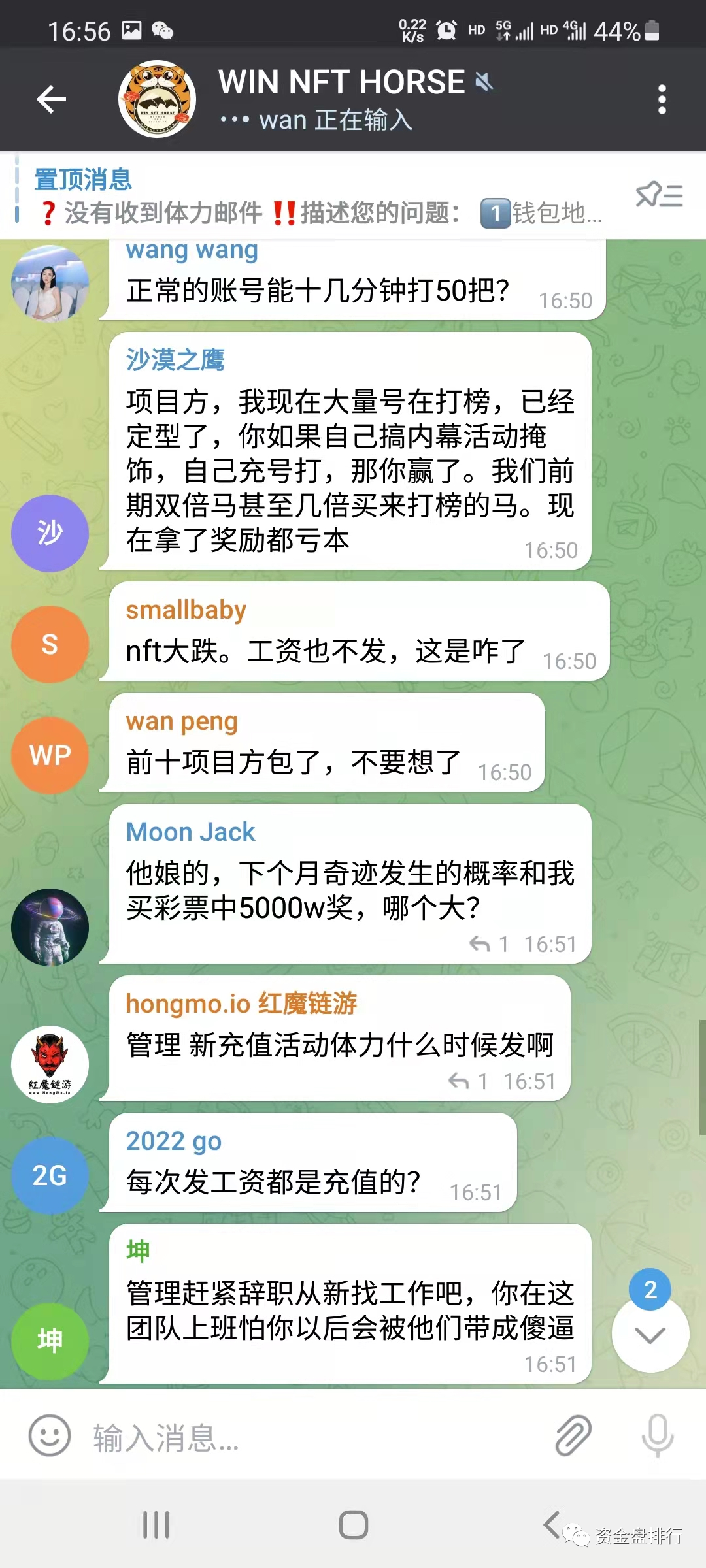The height and width of the screenshot is (1568, 706).
Task: View the reply to Moon Jack's message
Action: (x=489, y=944)
